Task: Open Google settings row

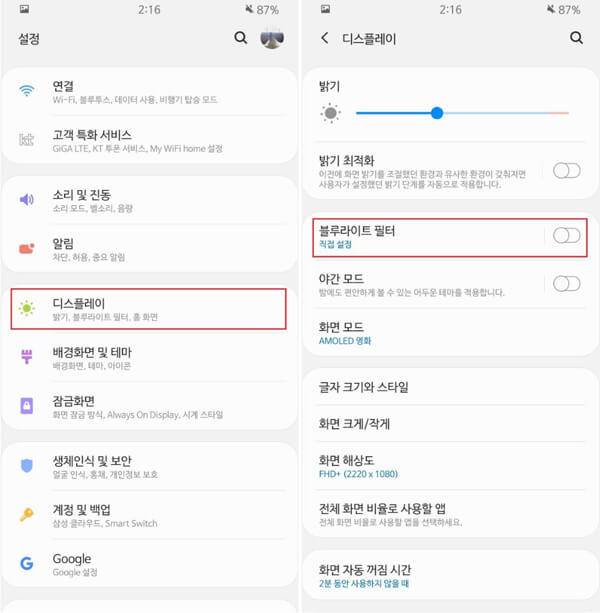Action: [x=150, y=564]
